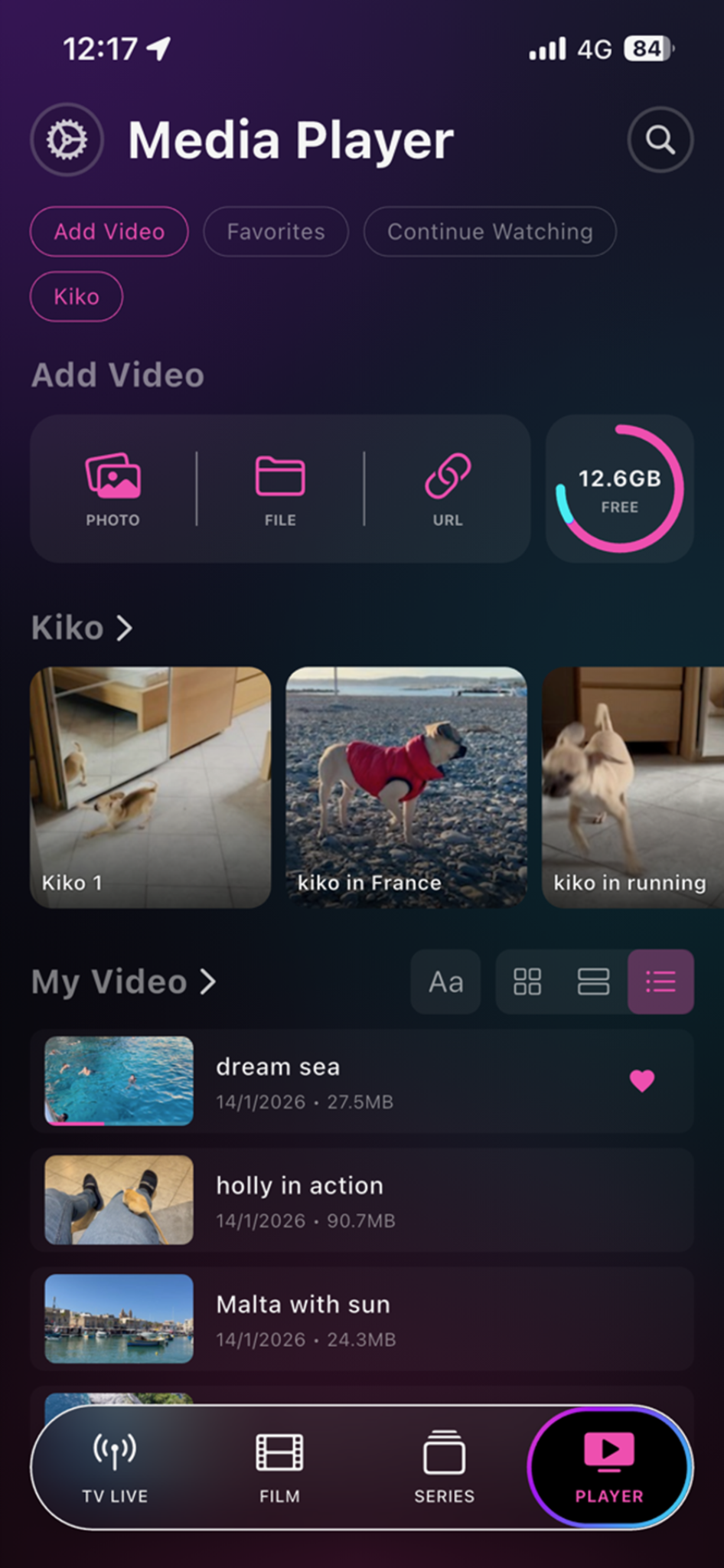Image resolution: width=724 pixels, height=1568 pixels.
Task: Switch to FILM section
Action: (x=279, y=1466)
